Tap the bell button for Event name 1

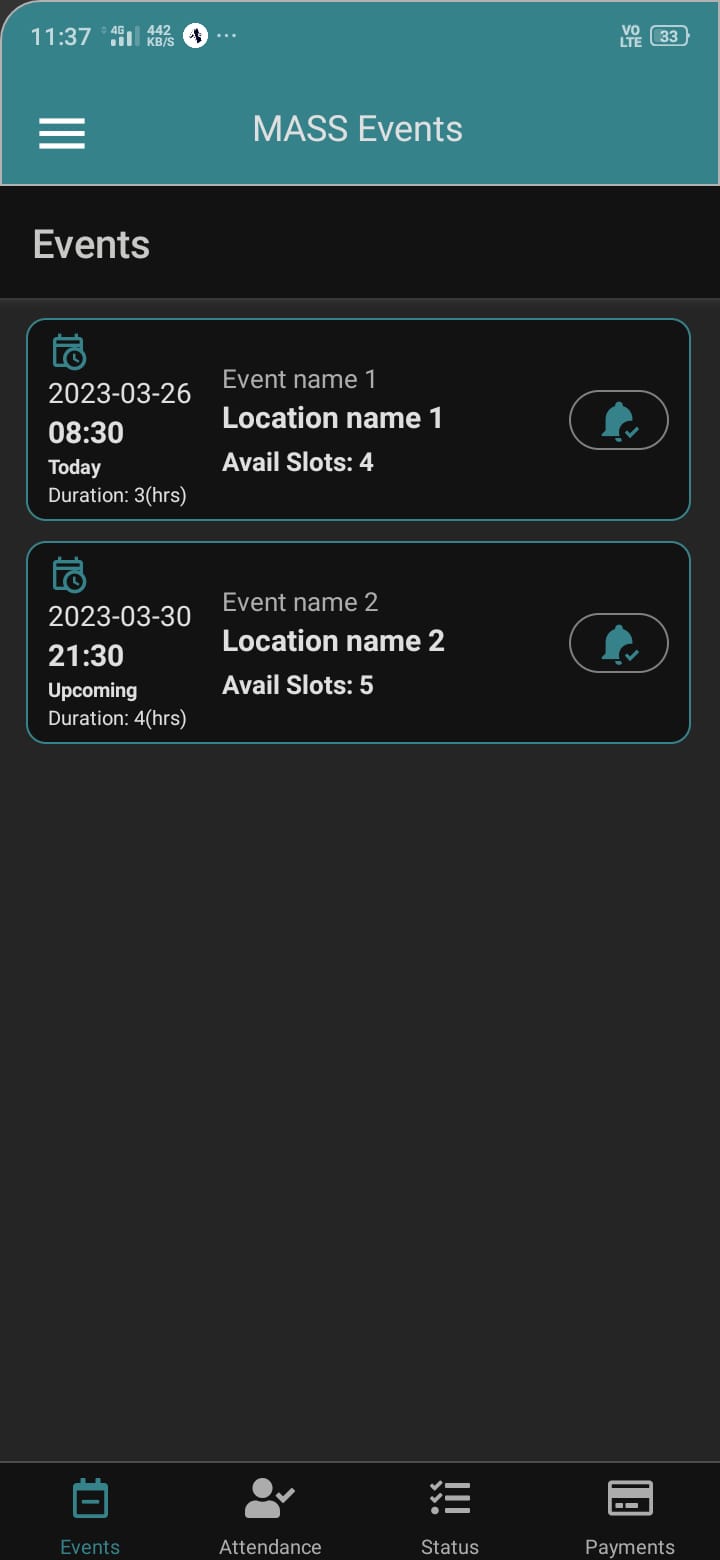pyautogui.click(x=619, y=420)
